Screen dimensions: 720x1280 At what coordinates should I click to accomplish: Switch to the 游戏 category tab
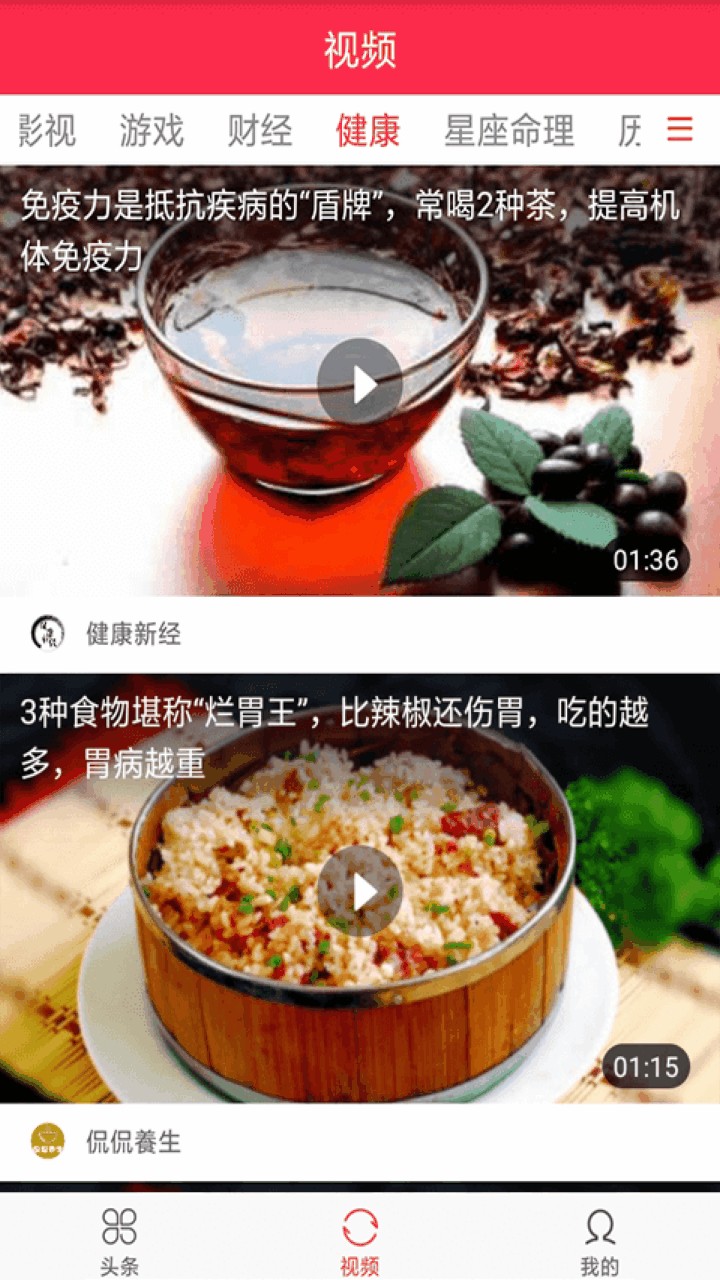(x=152, y=130)
